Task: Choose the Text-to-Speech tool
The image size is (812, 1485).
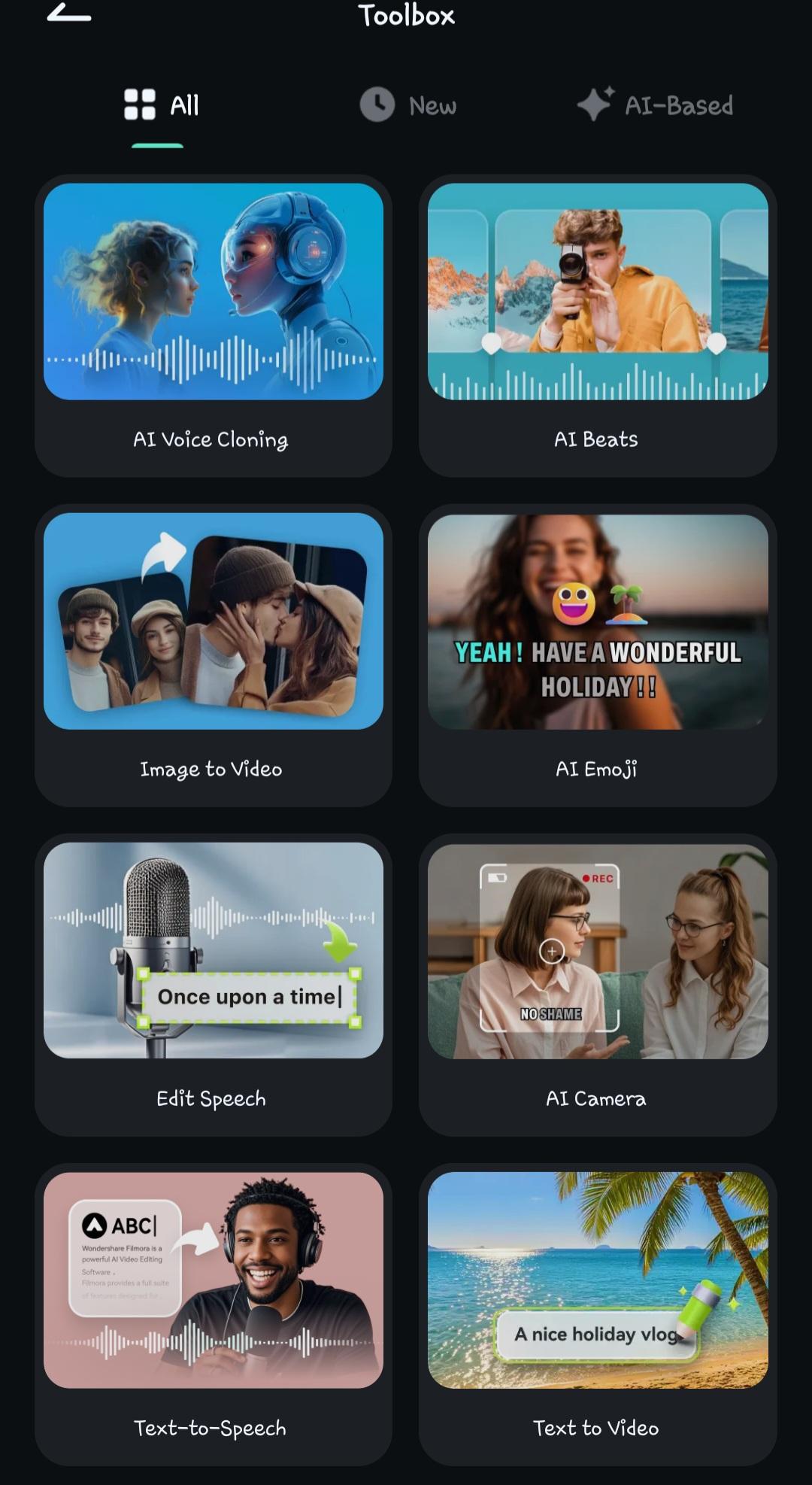Action: tap(214, 1313)
